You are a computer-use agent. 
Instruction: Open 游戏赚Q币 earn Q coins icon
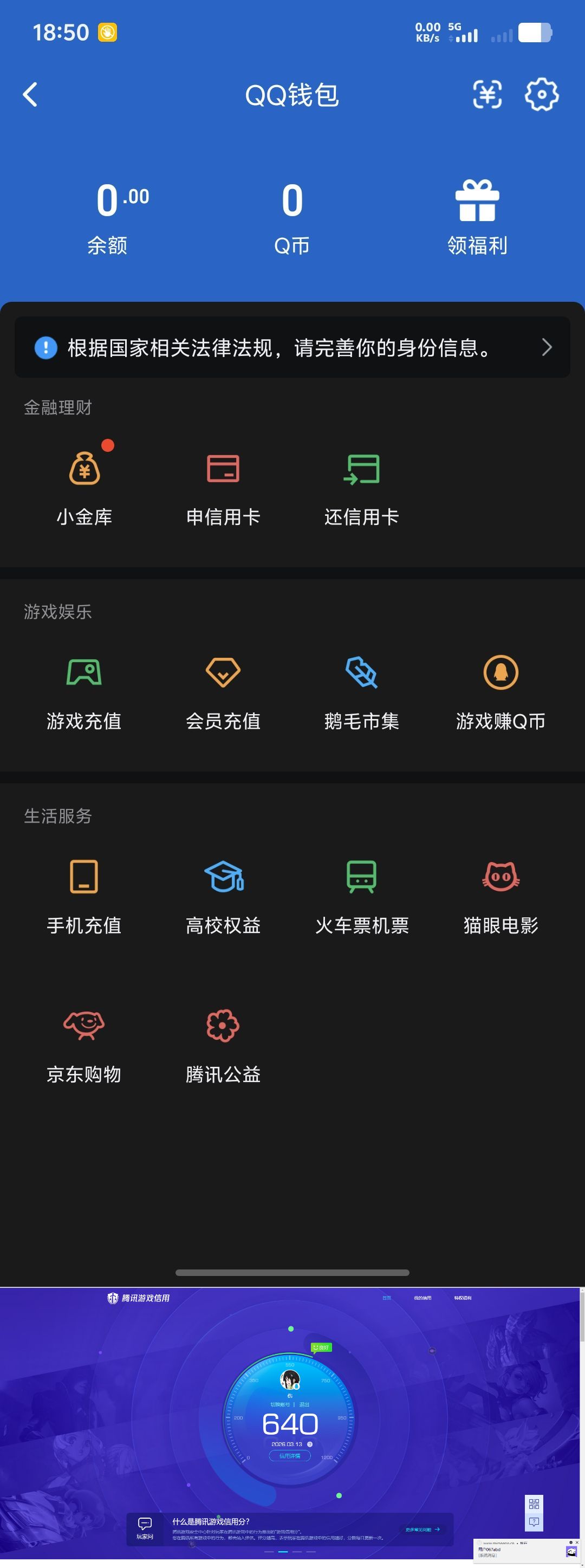(x=500, y=672)
